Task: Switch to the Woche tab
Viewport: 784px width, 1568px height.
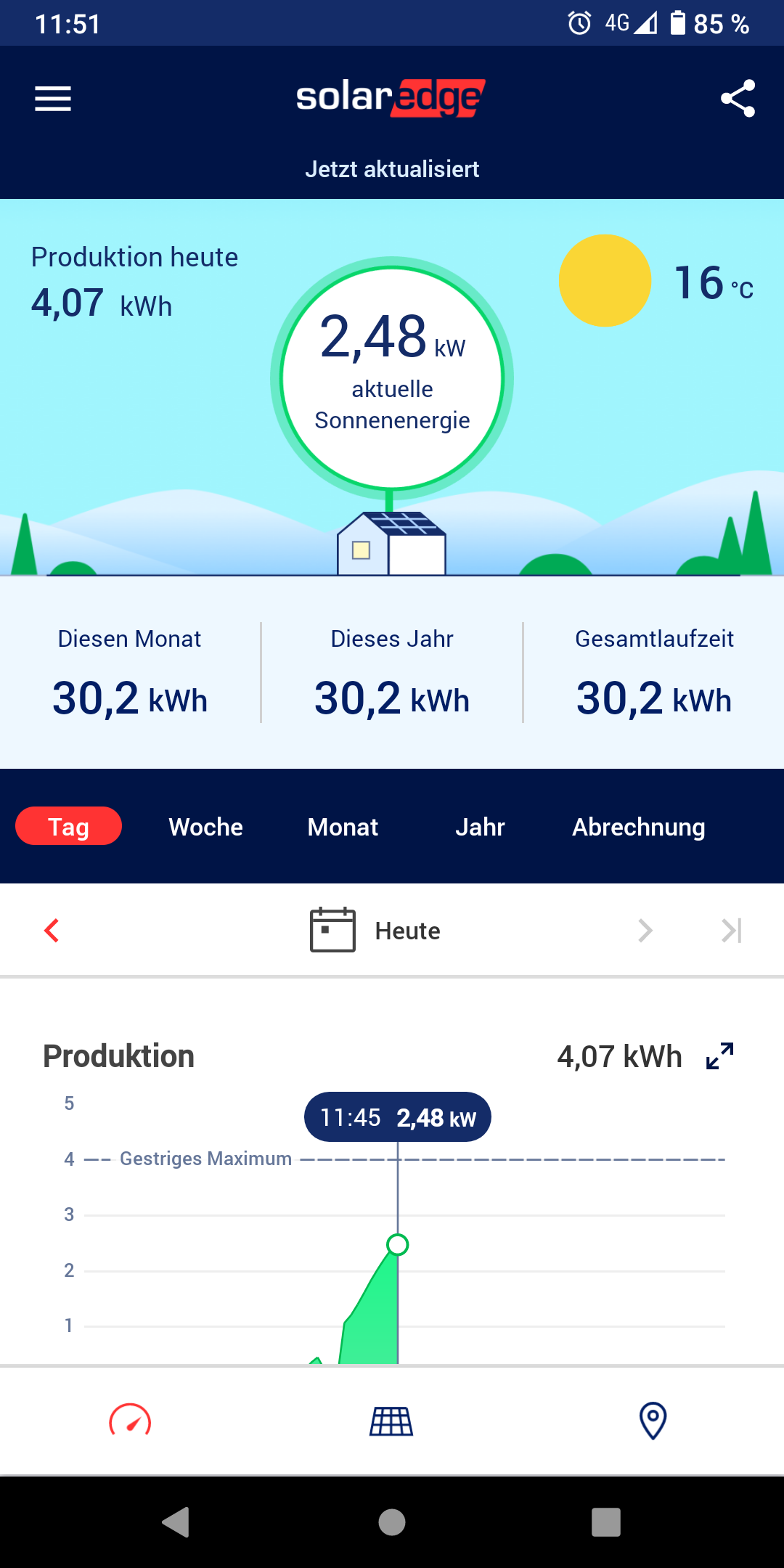Action: click(205, 827)
